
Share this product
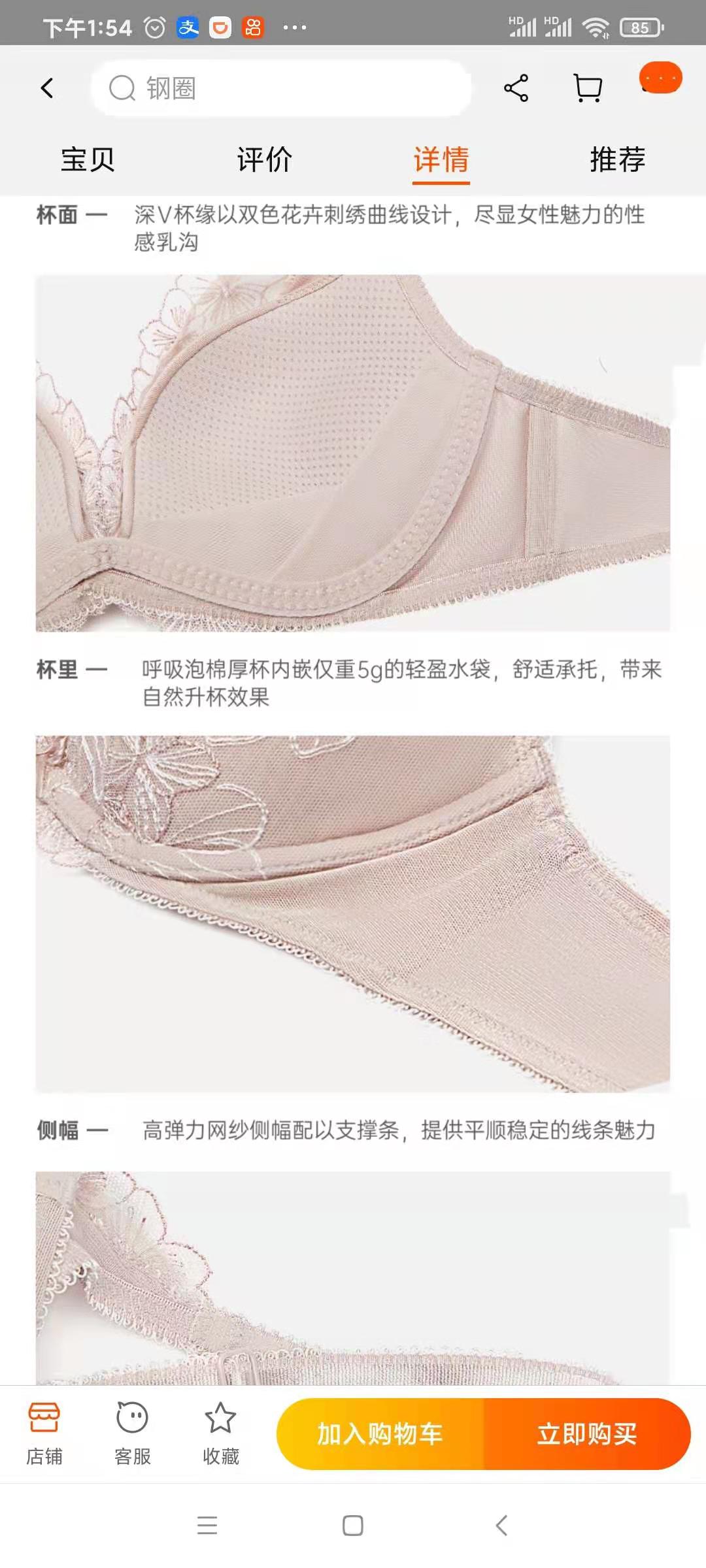tap(516, 88)
